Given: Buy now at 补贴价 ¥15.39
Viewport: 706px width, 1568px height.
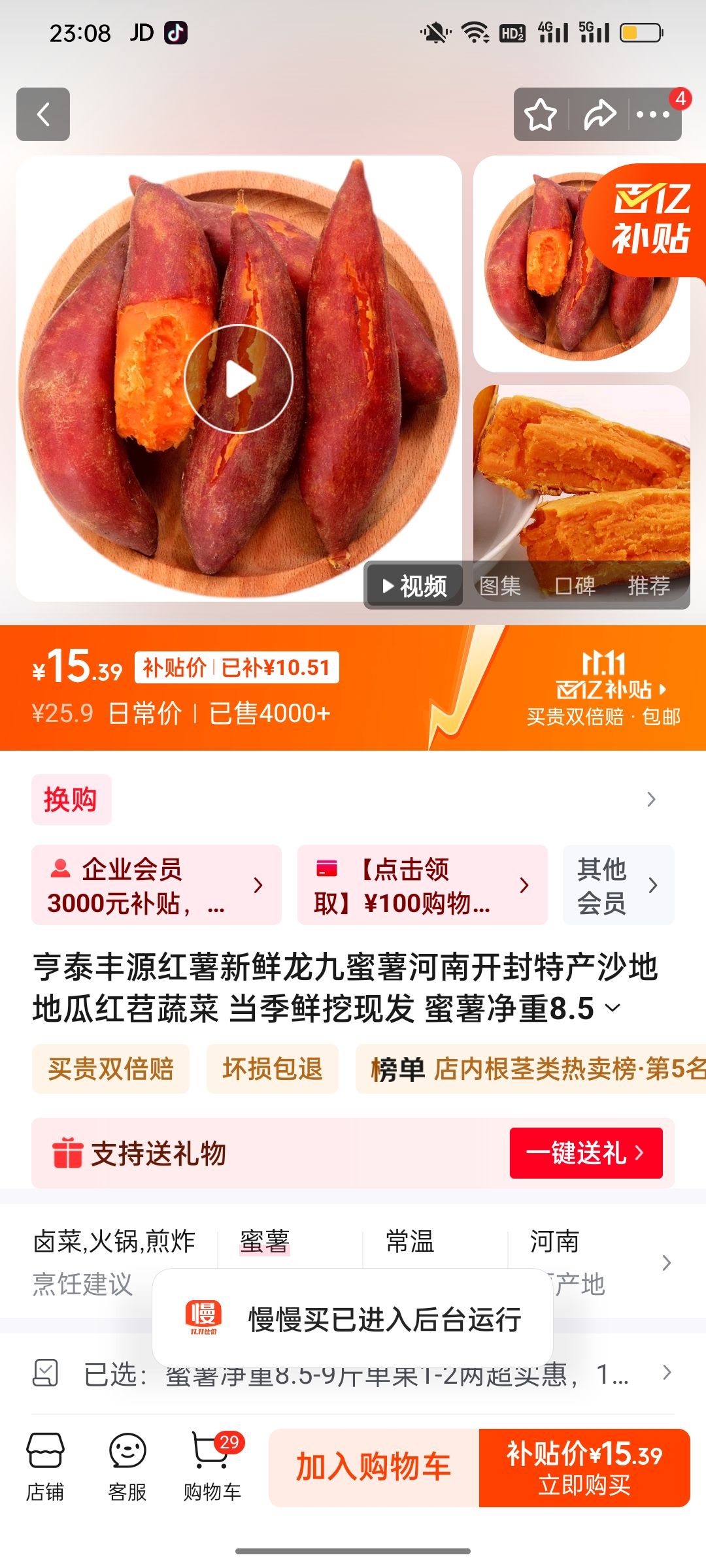Looking at the screenshot, I should (x=584, y=1467).
